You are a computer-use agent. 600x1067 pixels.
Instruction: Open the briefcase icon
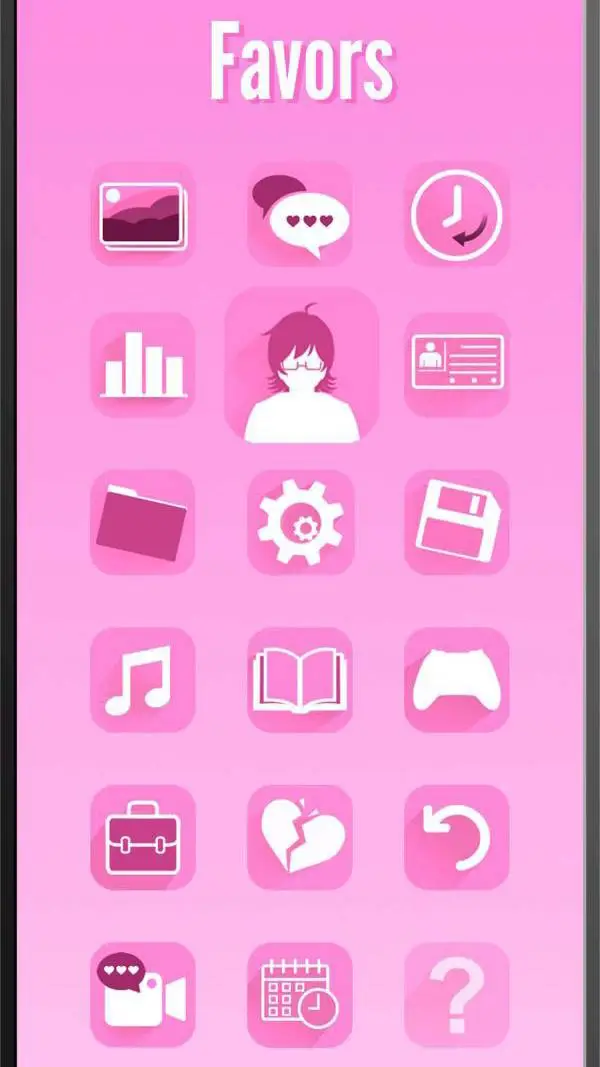point(142,837)
